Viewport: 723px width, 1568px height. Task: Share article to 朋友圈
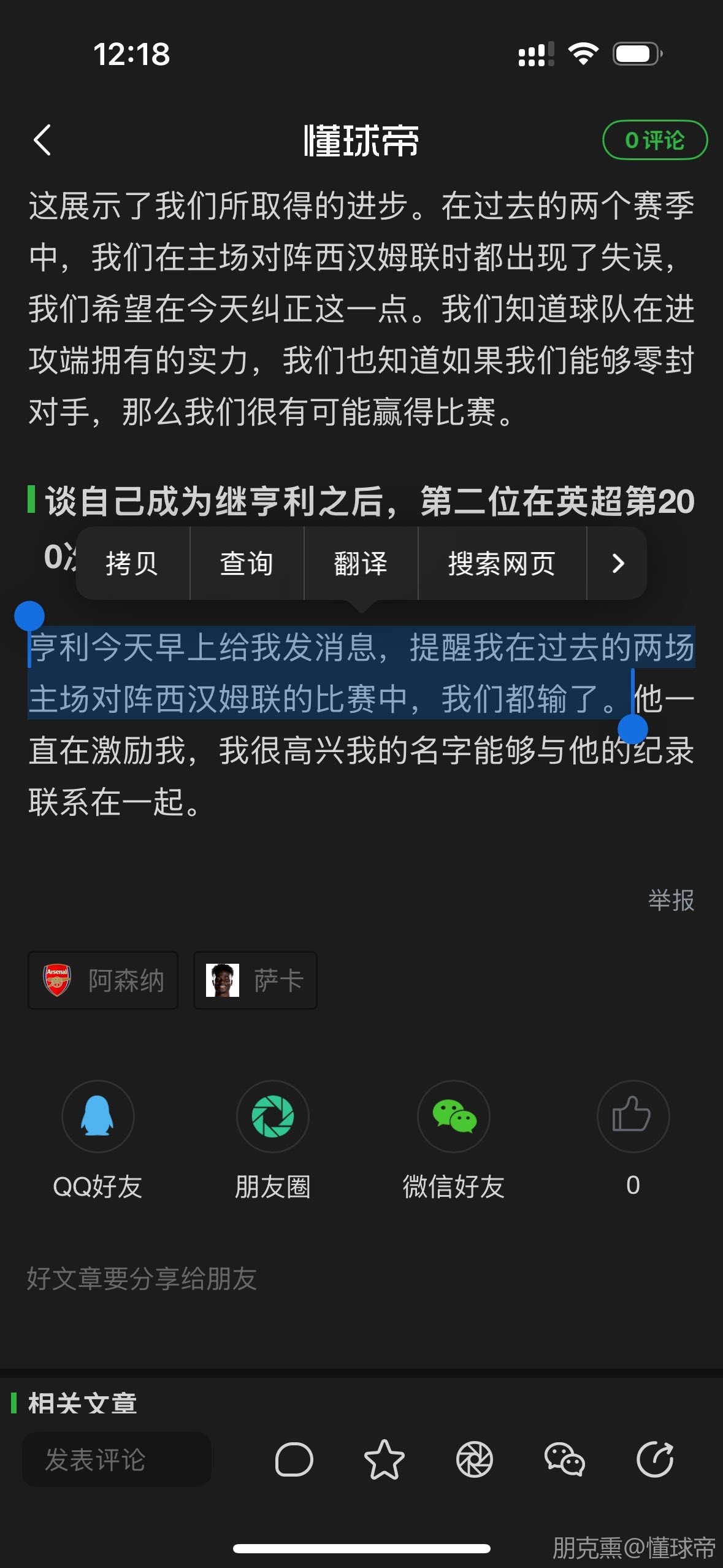[273, 1116]
